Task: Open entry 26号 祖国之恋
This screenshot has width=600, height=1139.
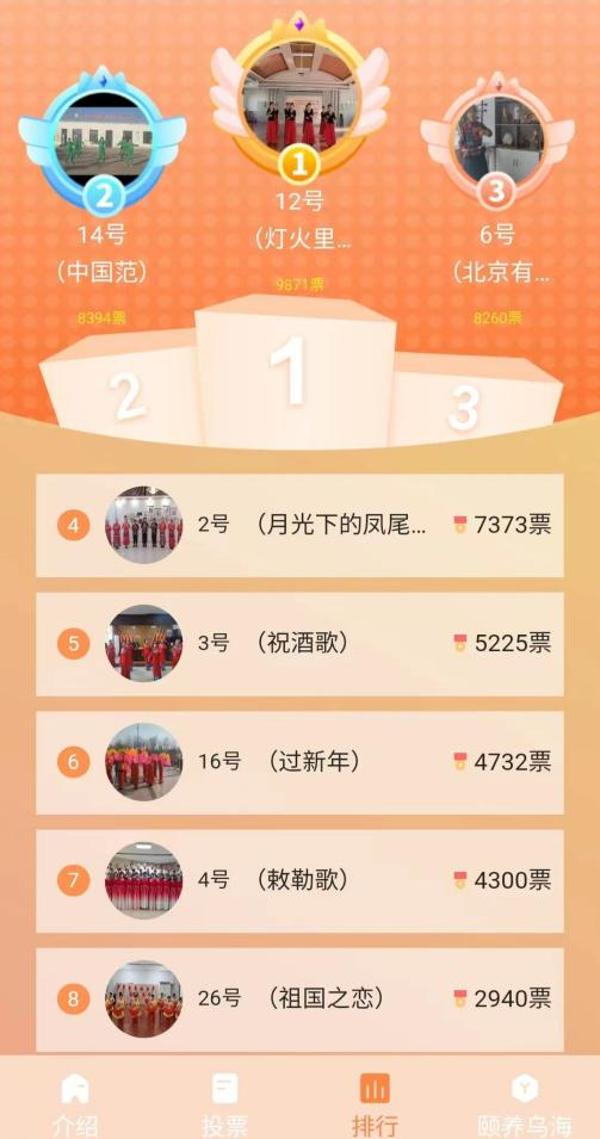Action: coord(300,998)
